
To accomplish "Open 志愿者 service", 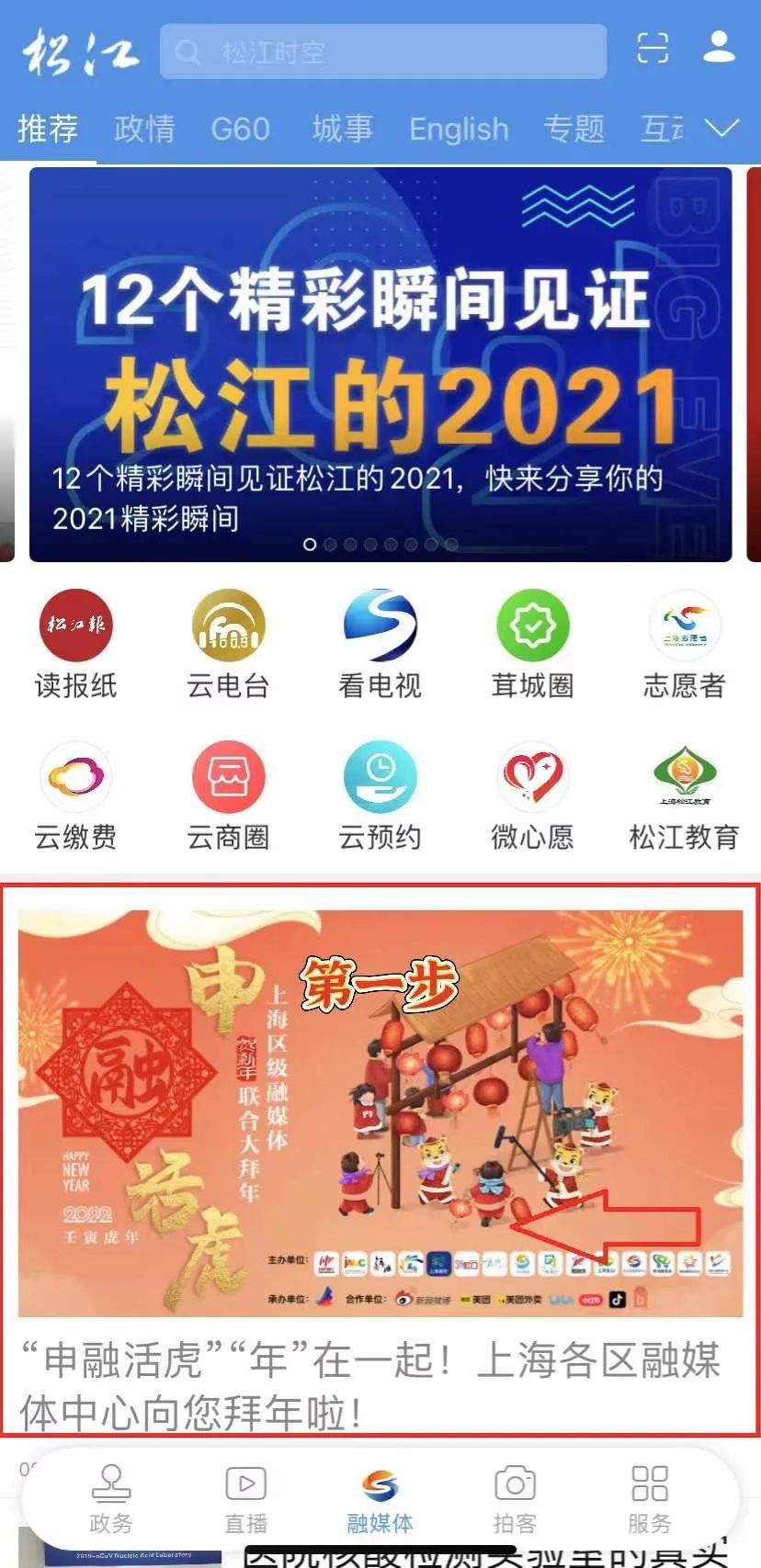I will (685, 643).
